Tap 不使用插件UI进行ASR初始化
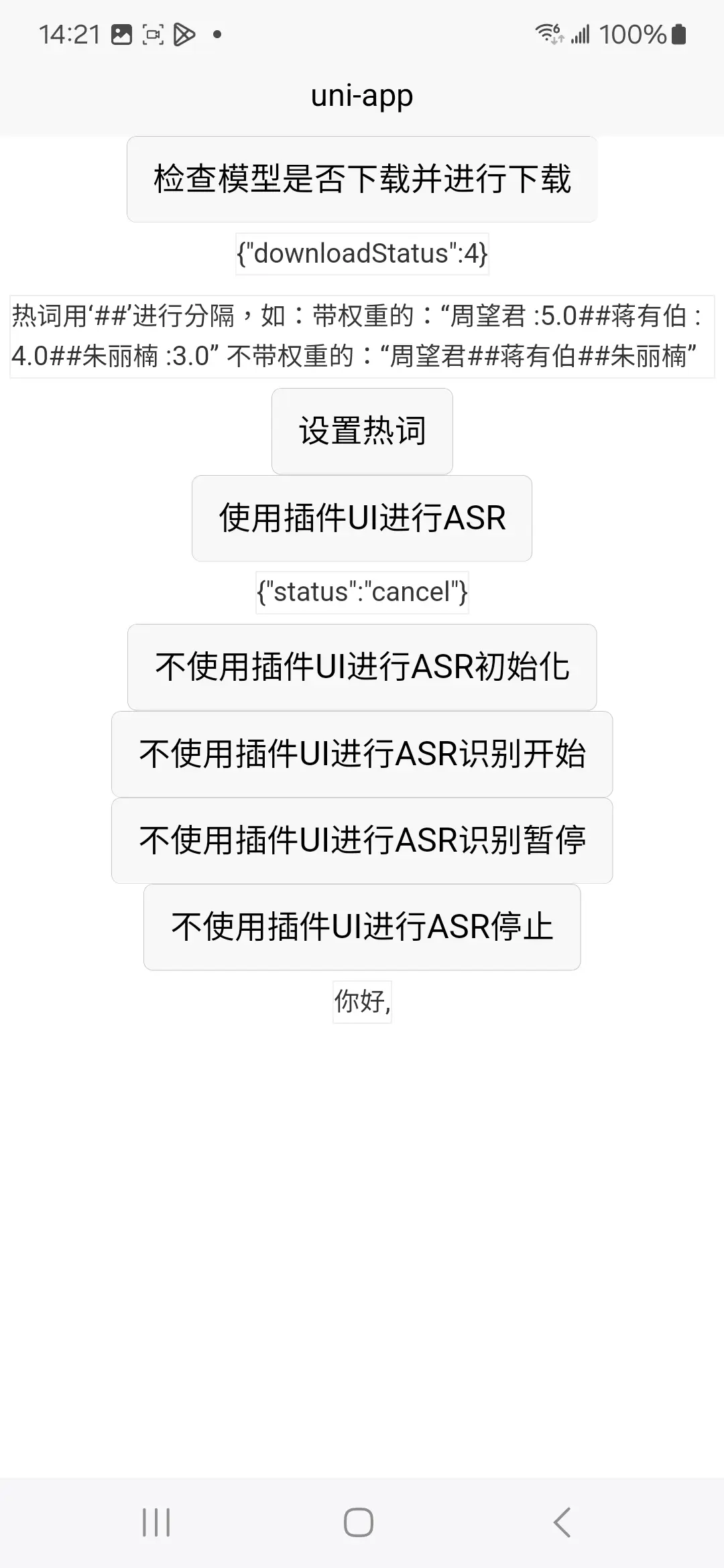The width and height of the screenshot is (724, 1568). pos(362,667)
